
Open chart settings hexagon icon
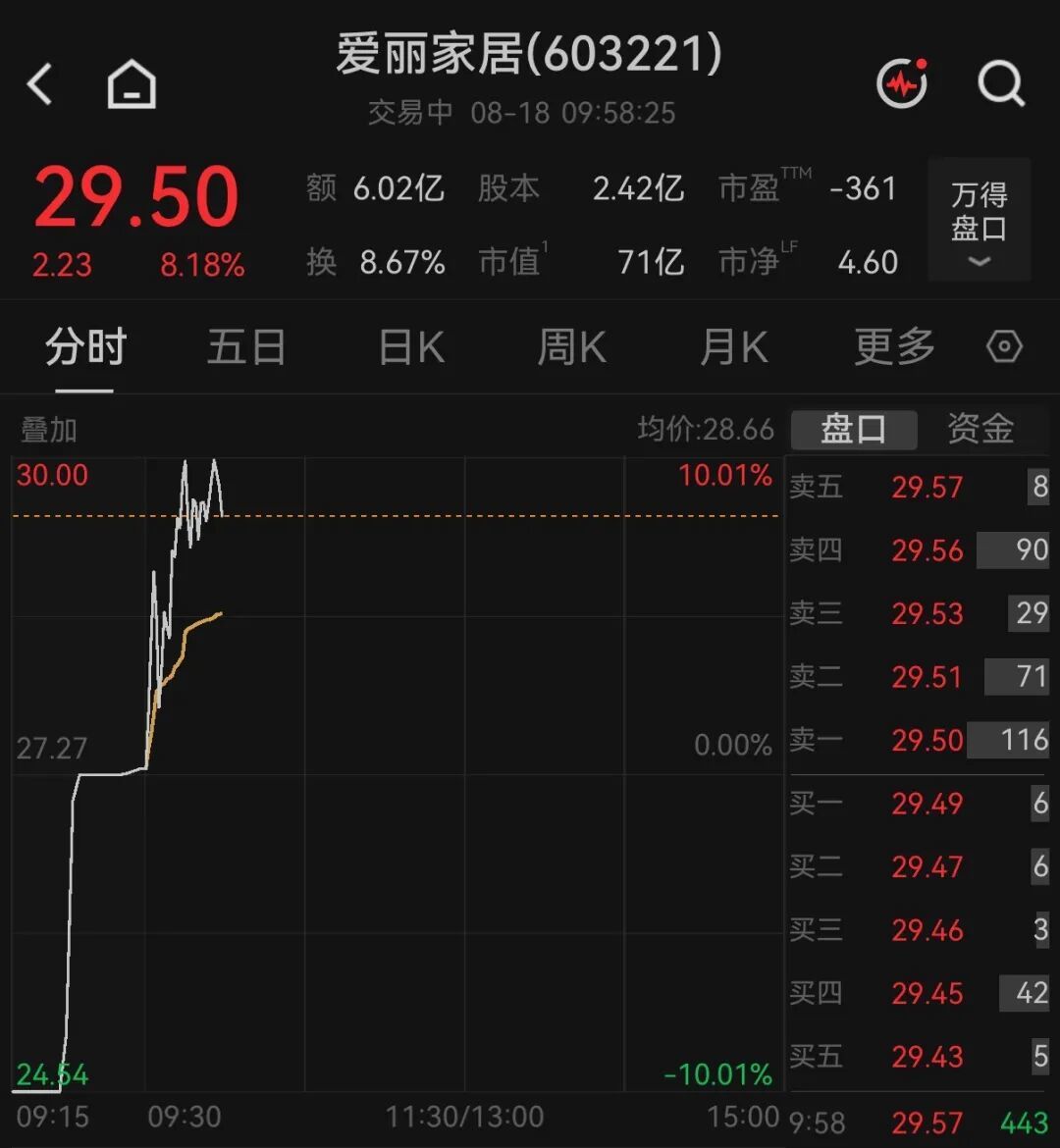(x=1004, y=346)
